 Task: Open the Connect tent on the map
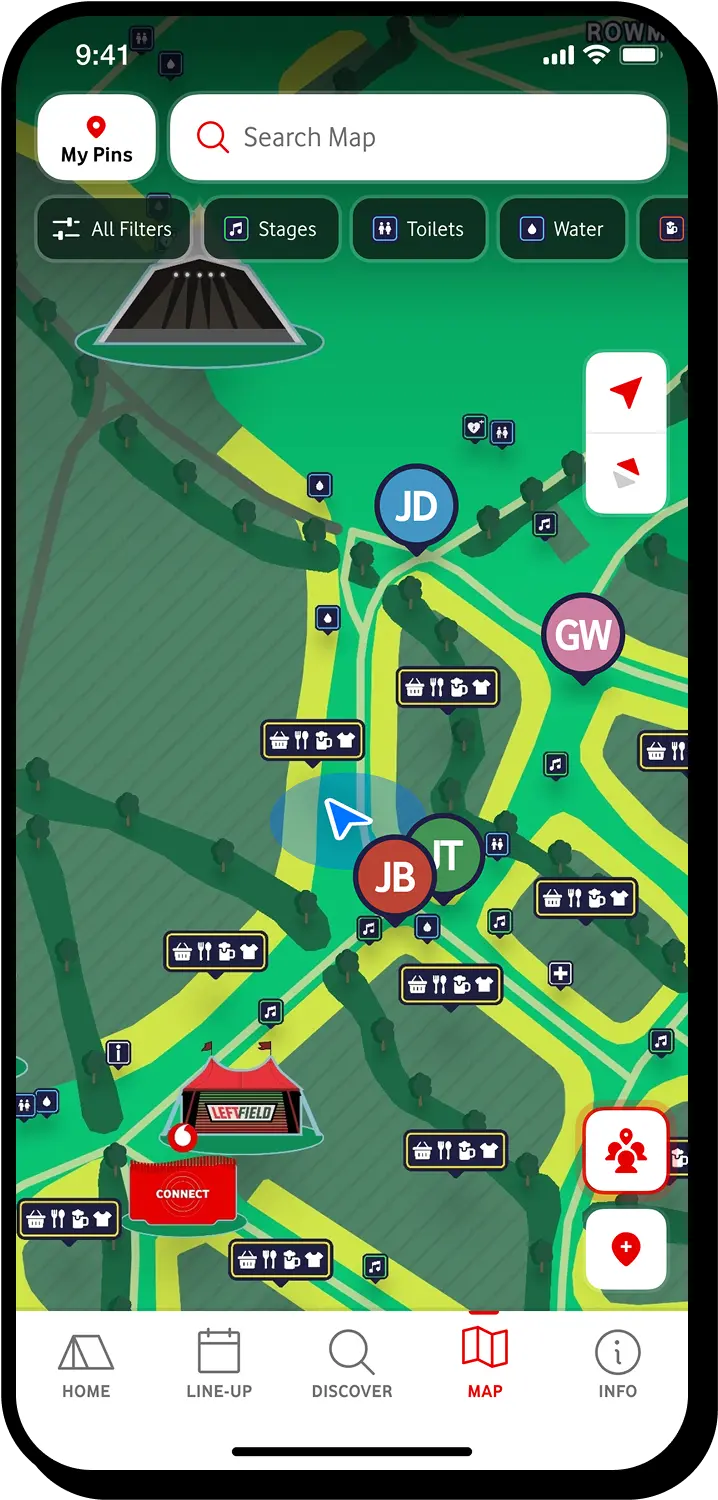[x=182, y=1192]
